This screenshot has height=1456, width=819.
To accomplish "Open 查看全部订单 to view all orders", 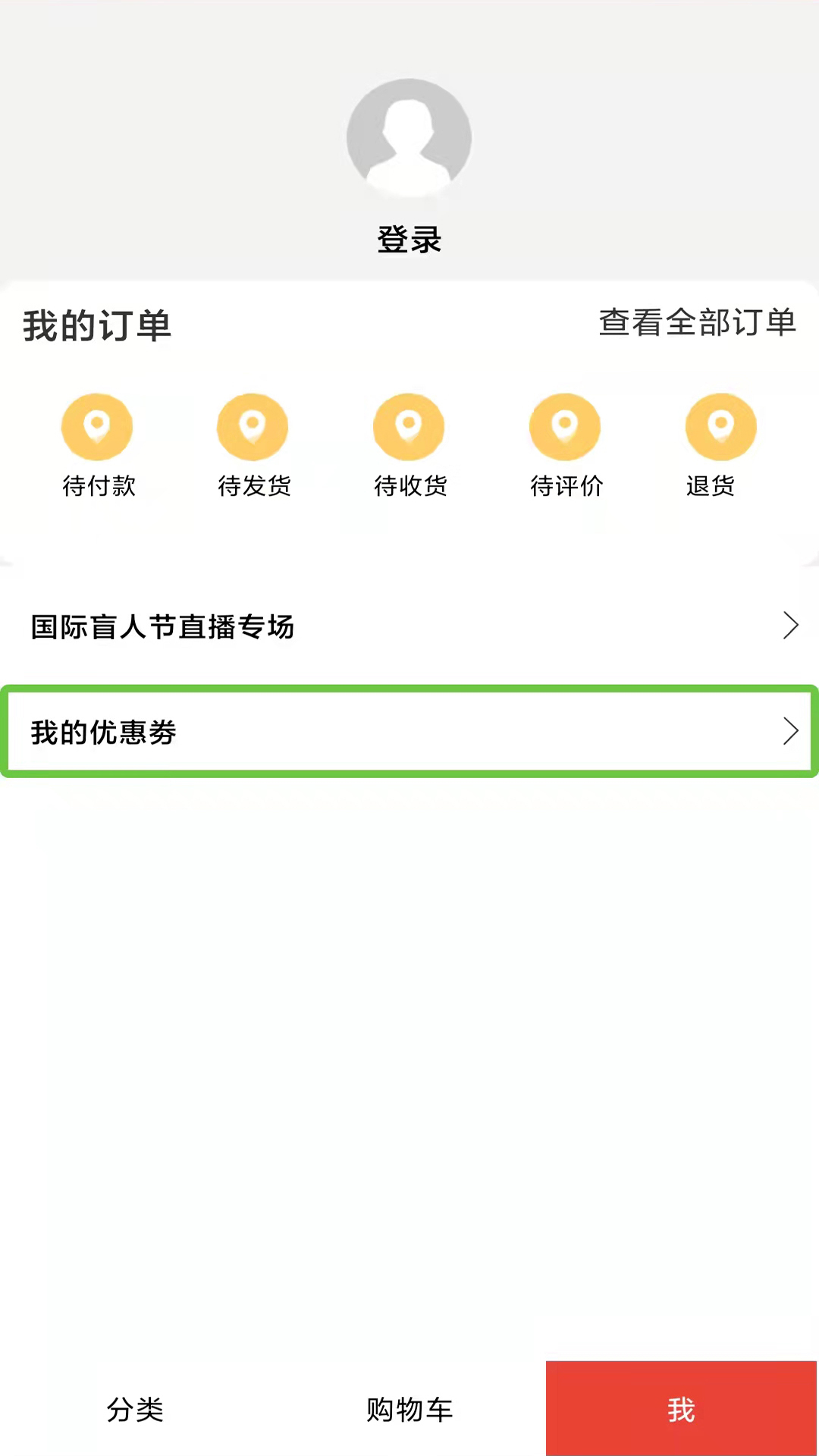I will [x=696, y=325].
